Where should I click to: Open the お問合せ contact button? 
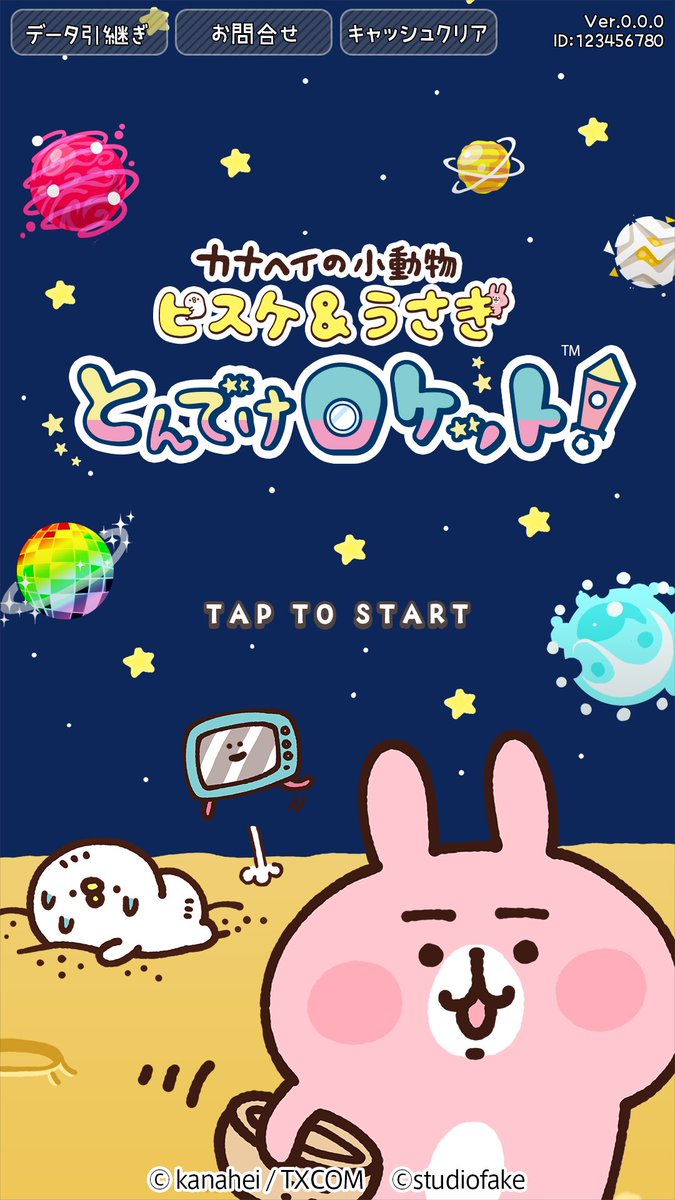(x=254, y=33)
